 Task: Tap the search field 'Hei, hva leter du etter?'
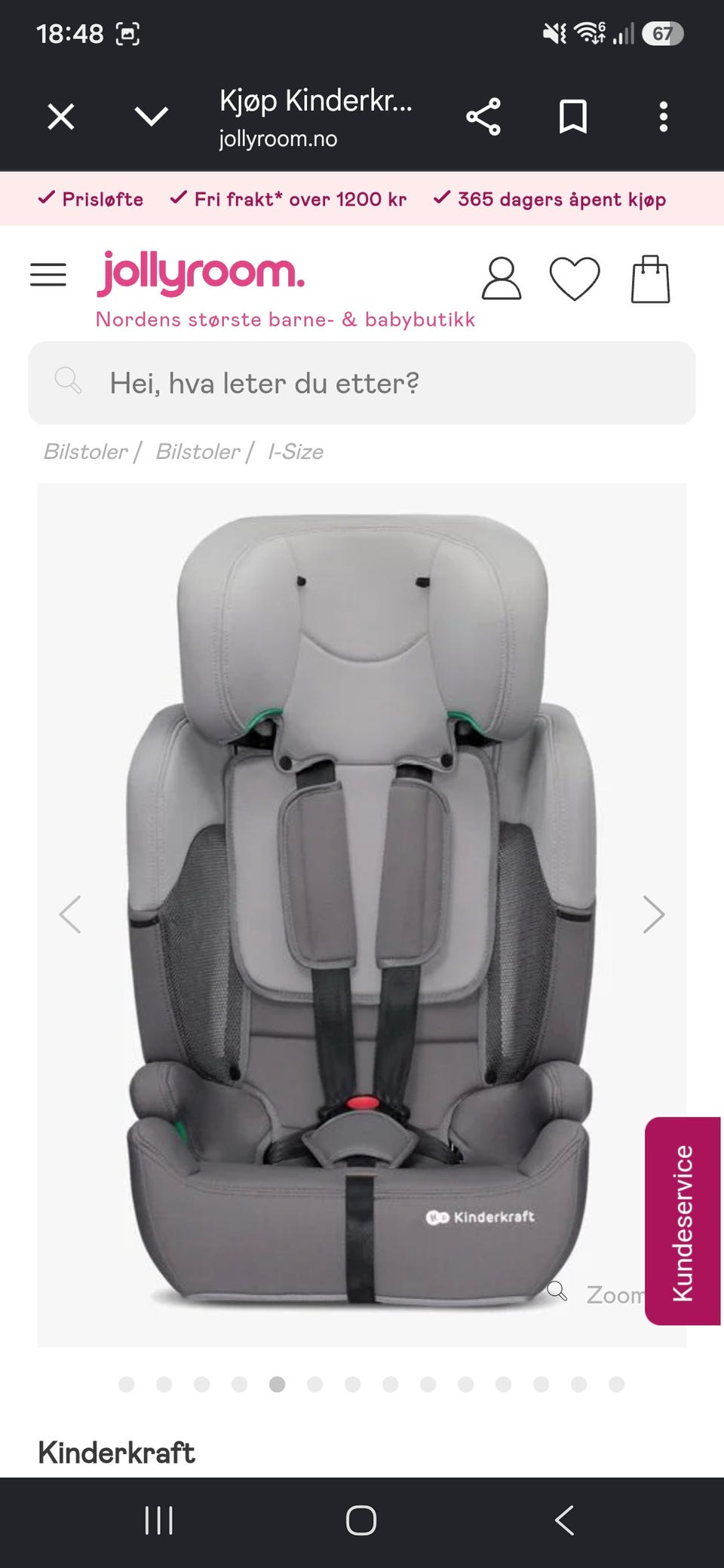point(362,383)
